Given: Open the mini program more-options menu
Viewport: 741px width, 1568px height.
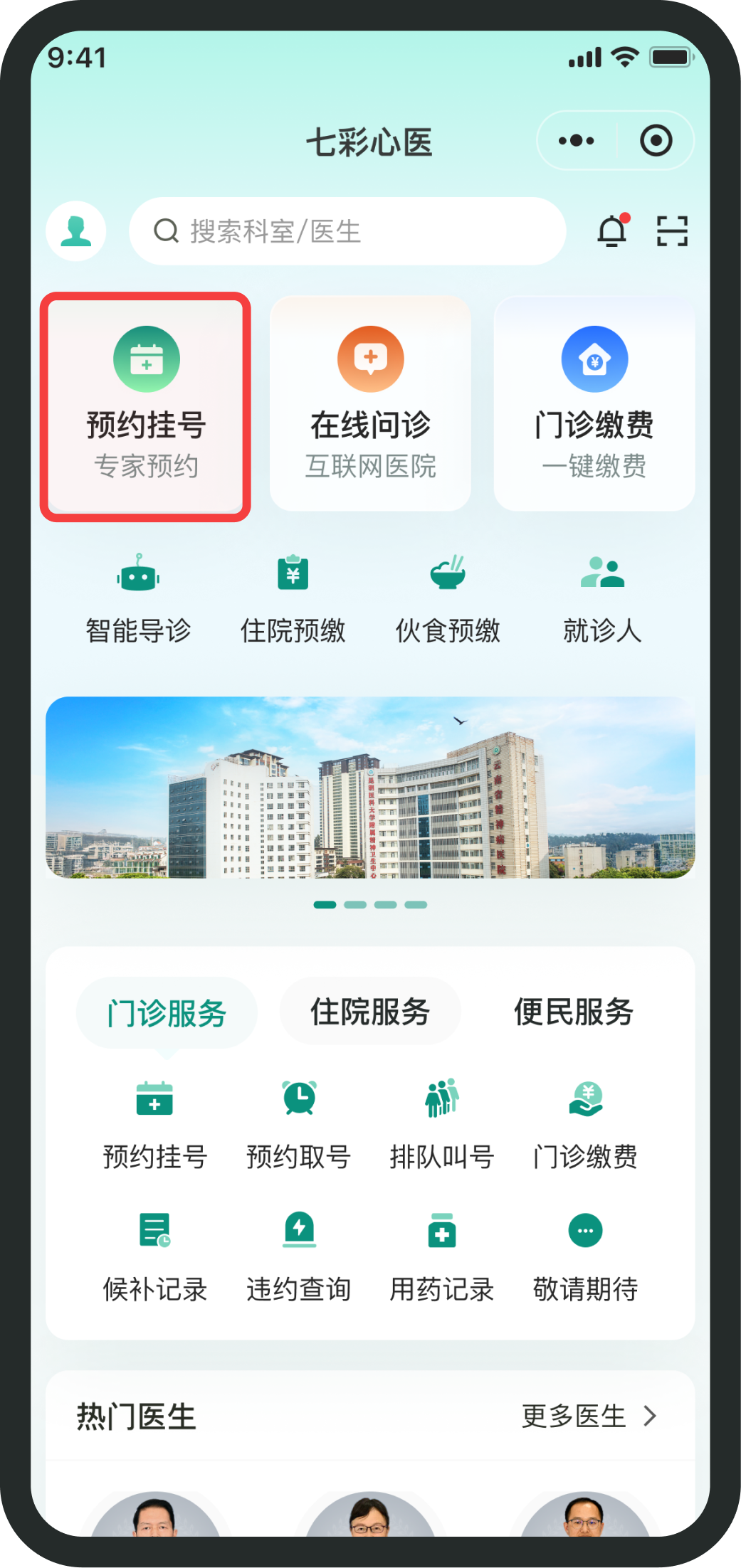Looking at the screenshot, I should [577, 141].
